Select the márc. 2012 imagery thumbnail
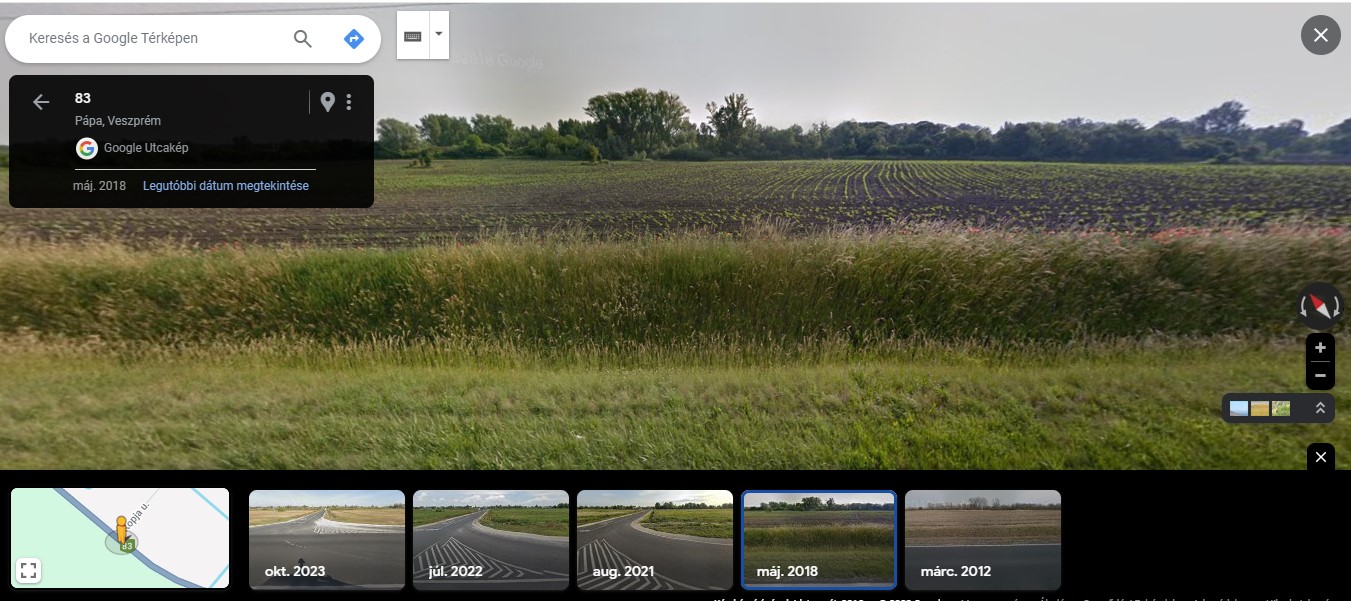Image resolution: width=1351 pixels, height=601 pixels. pos(982,539)
